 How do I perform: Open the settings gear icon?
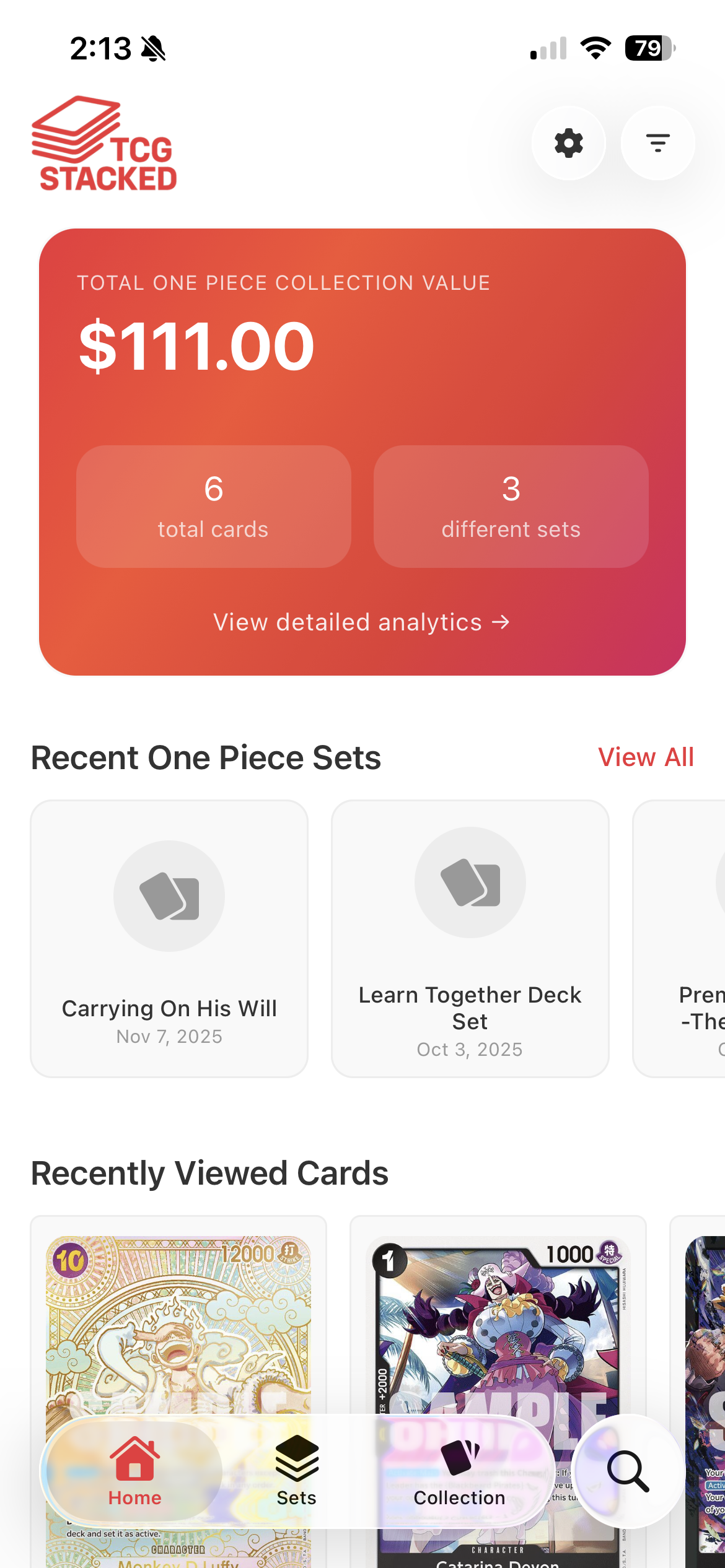568,142
